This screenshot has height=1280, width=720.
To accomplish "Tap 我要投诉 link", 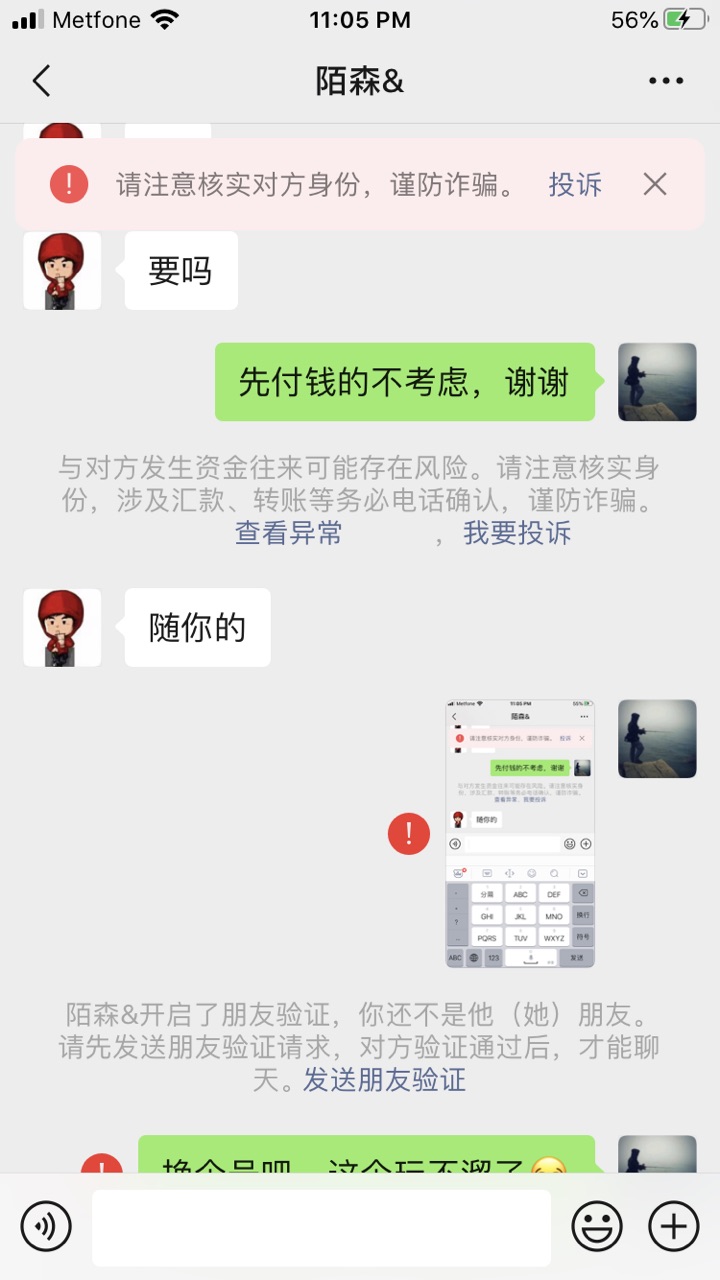I will coord(517,533).
